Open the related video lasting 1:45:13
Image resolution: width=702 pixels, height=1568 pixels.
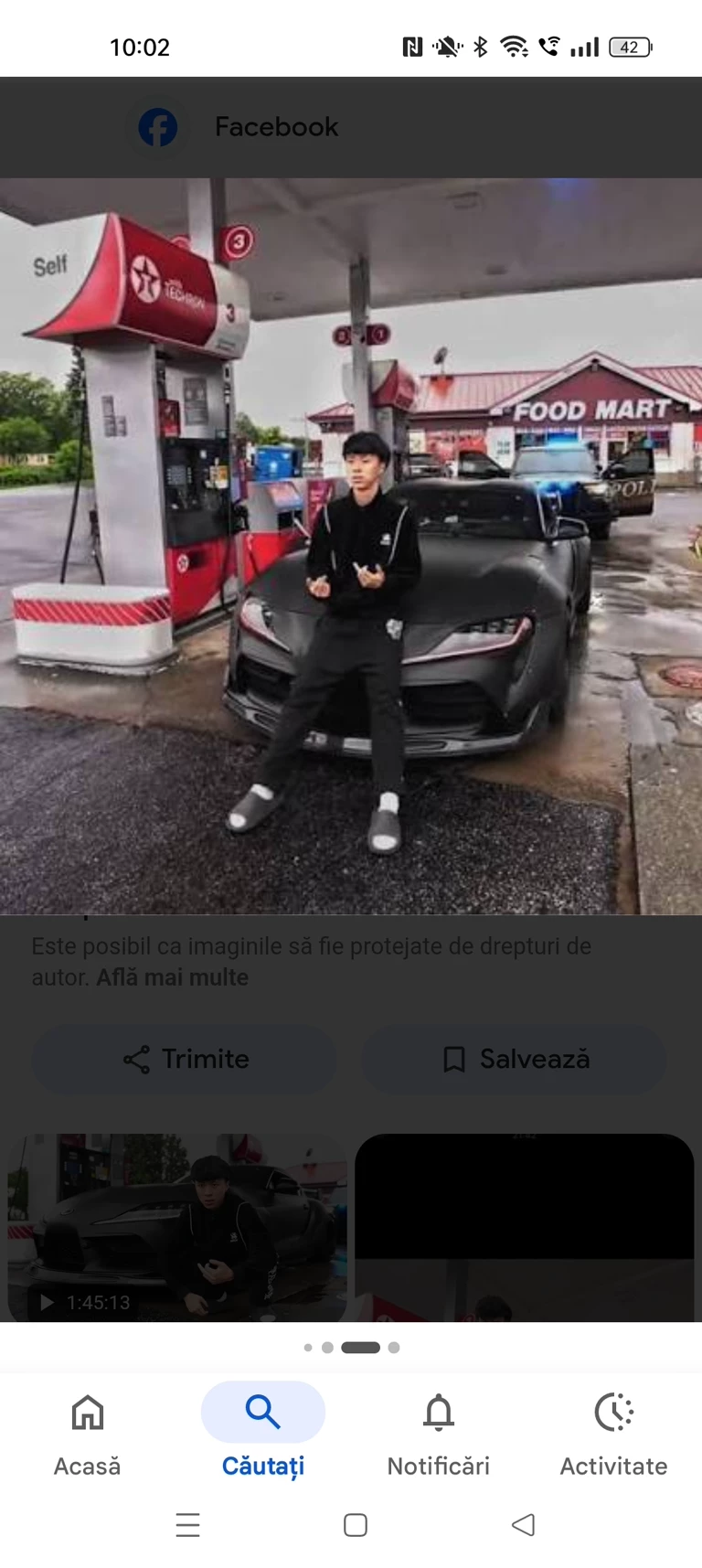coord(177,1227)
